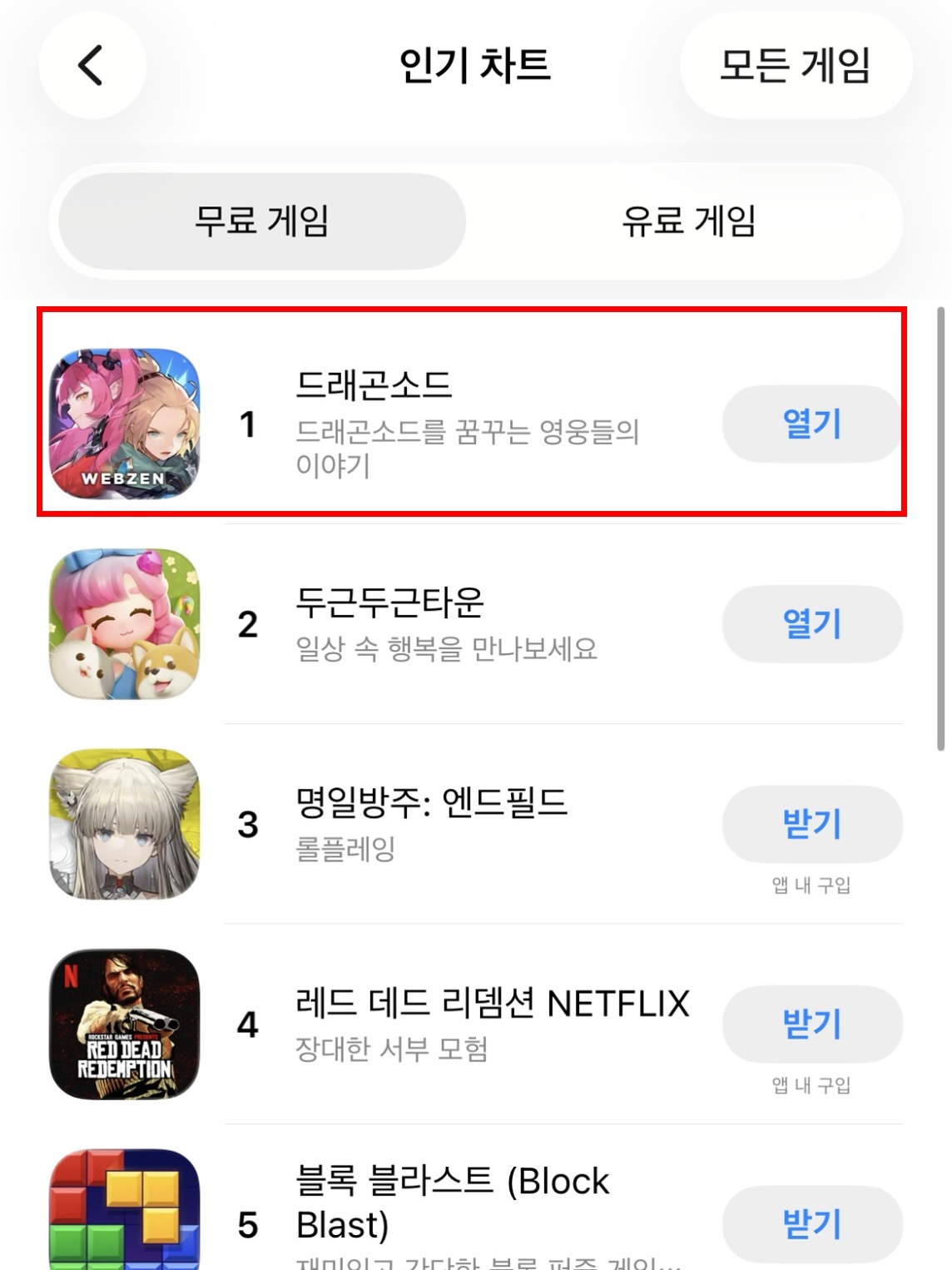Tap the 명일방주: 엔드필드 app icon
Screen dimensions: 952x1270
coord(126,824)
